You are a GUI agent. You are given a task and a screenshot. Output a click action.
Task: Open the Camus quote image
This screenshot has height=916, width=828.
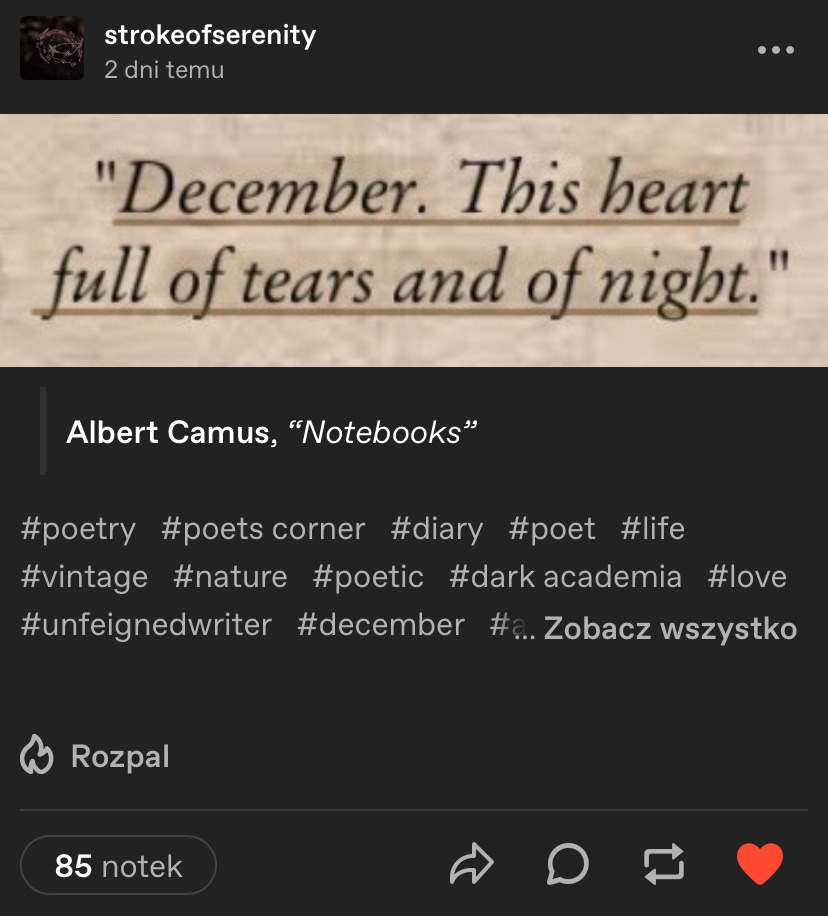[414, 240]
